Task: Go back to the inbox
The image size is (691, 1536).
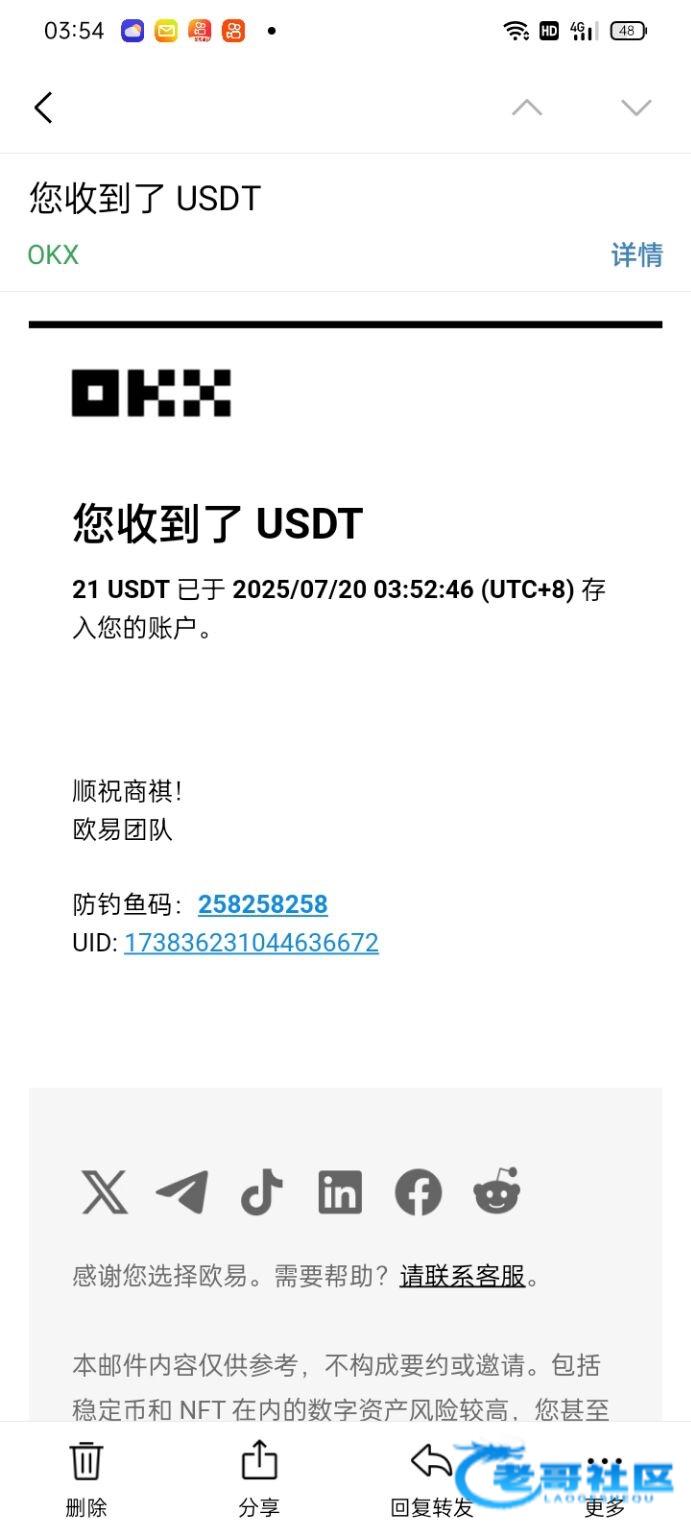Action: (x=43, y=108)
